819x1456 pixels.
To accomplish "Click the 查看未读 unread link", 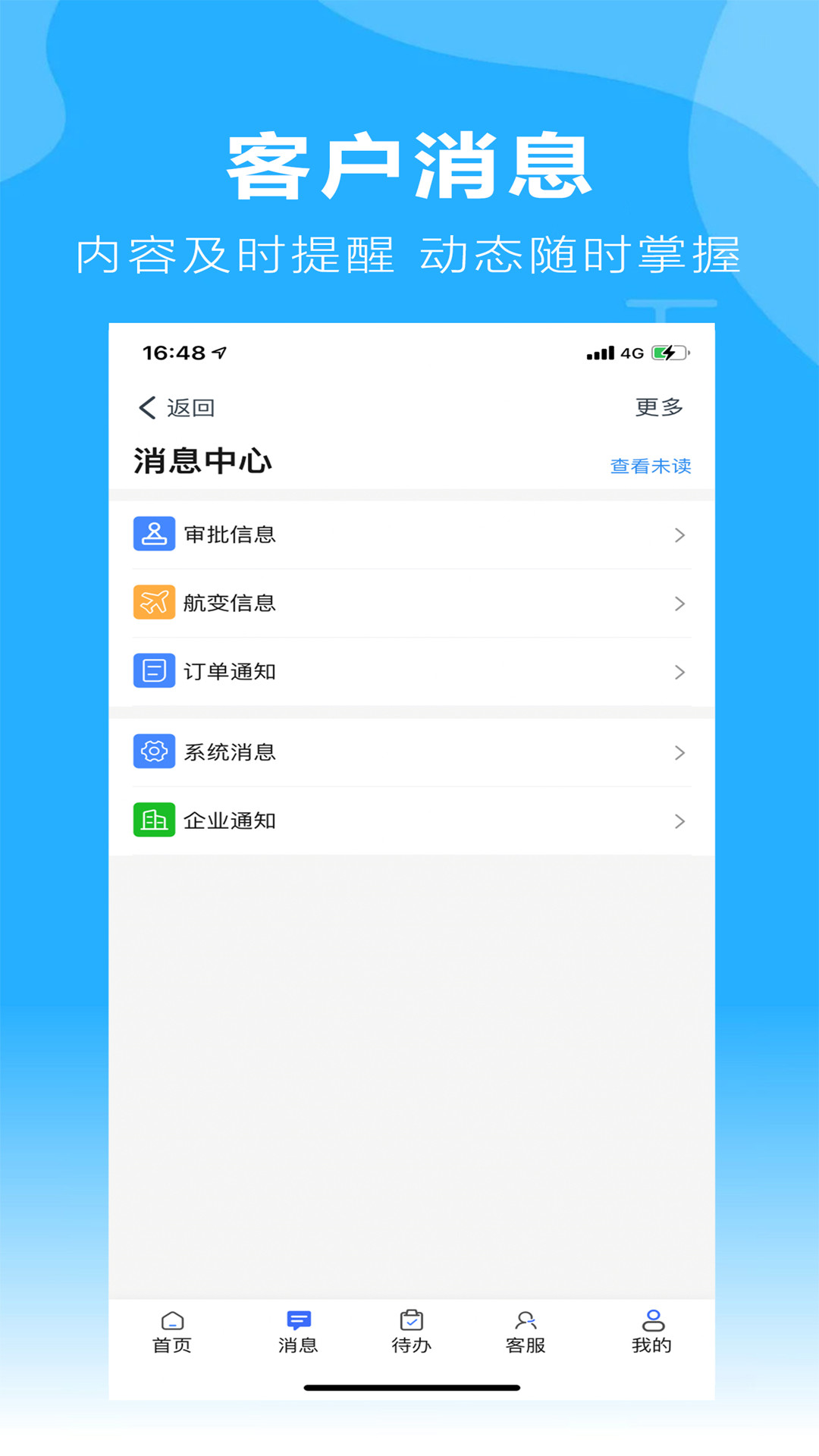I will (651, 465).
